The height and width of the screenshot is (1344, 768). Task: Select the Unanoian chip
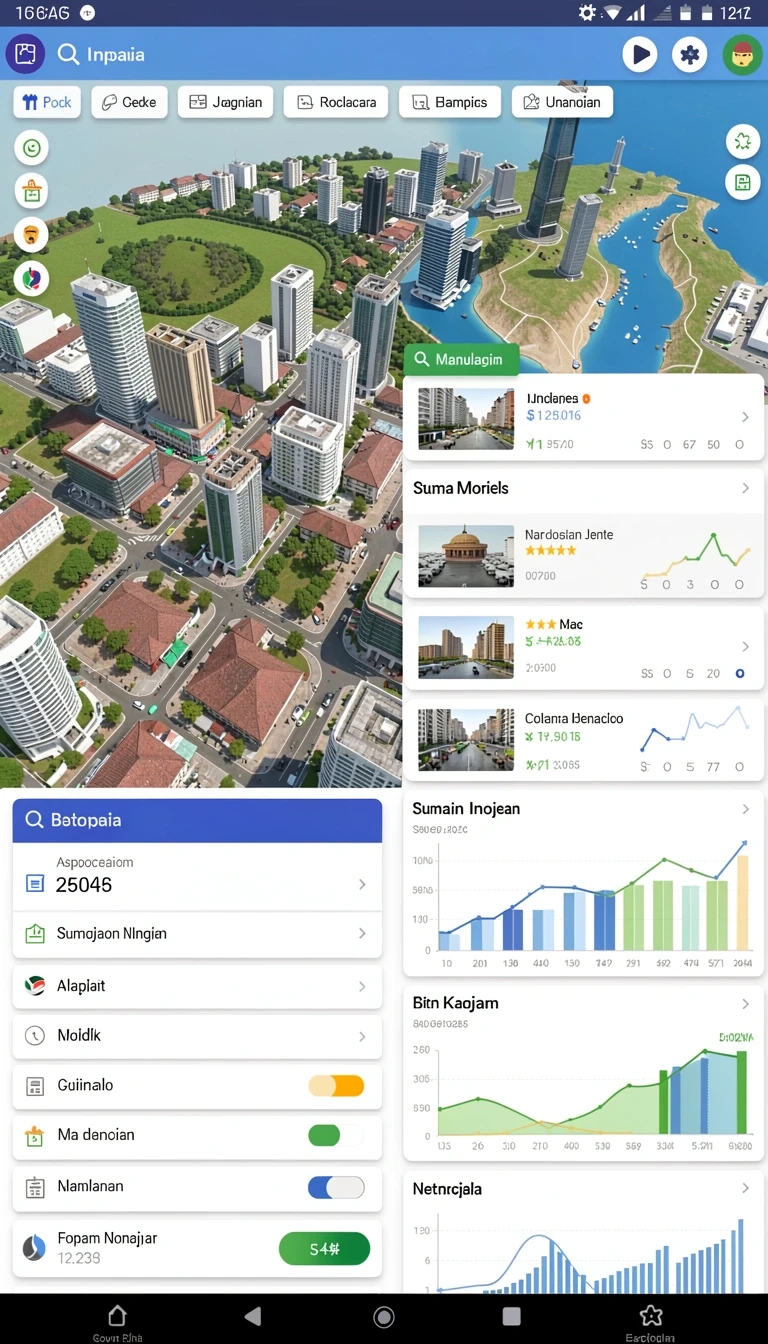pyautogui.click(x=562, y=102)
